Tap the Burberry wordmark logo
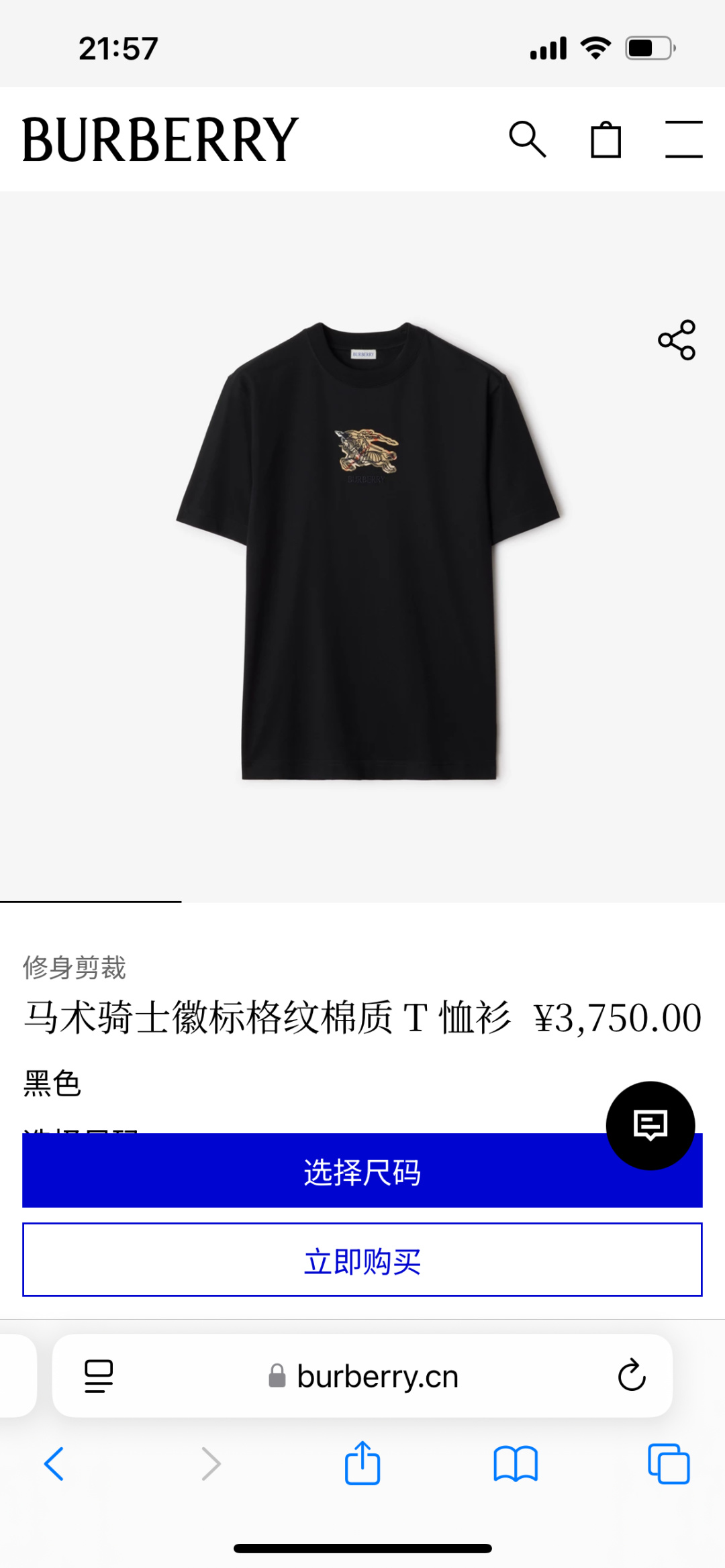 click(158, 139)
